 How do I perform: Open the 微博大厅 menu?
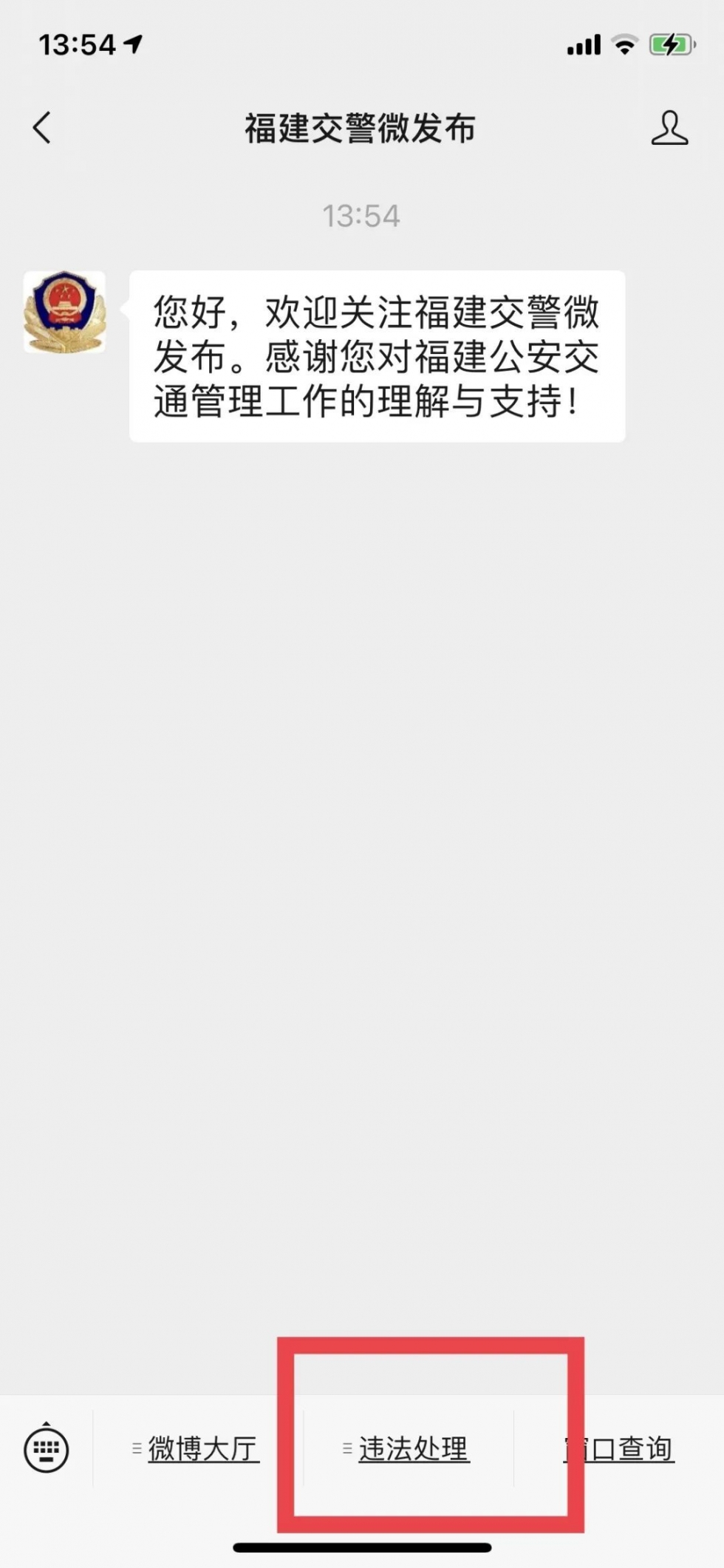(x=198, y=1449)
